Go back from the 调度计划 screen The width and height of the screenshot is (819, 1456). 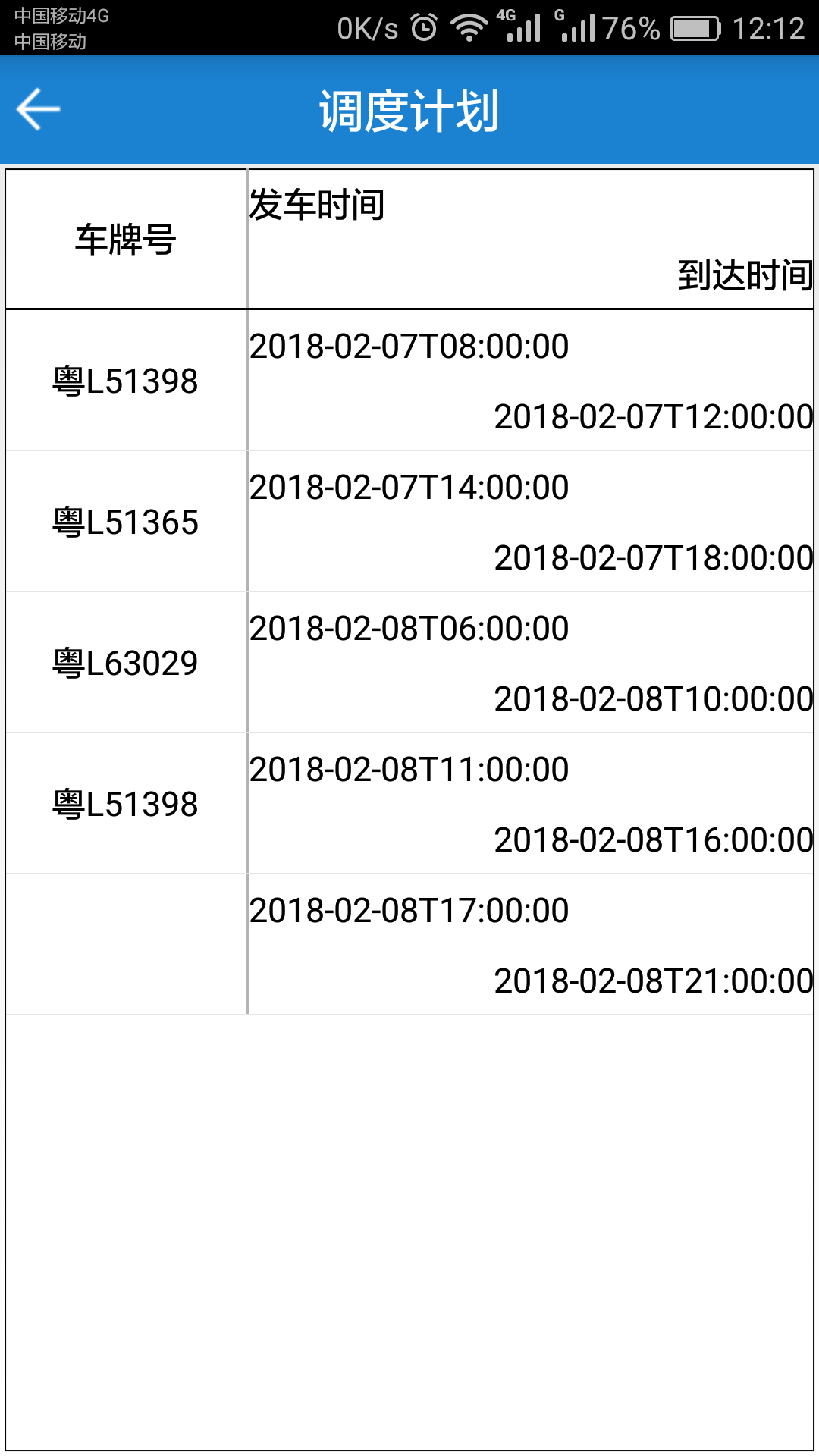(38, 109)
